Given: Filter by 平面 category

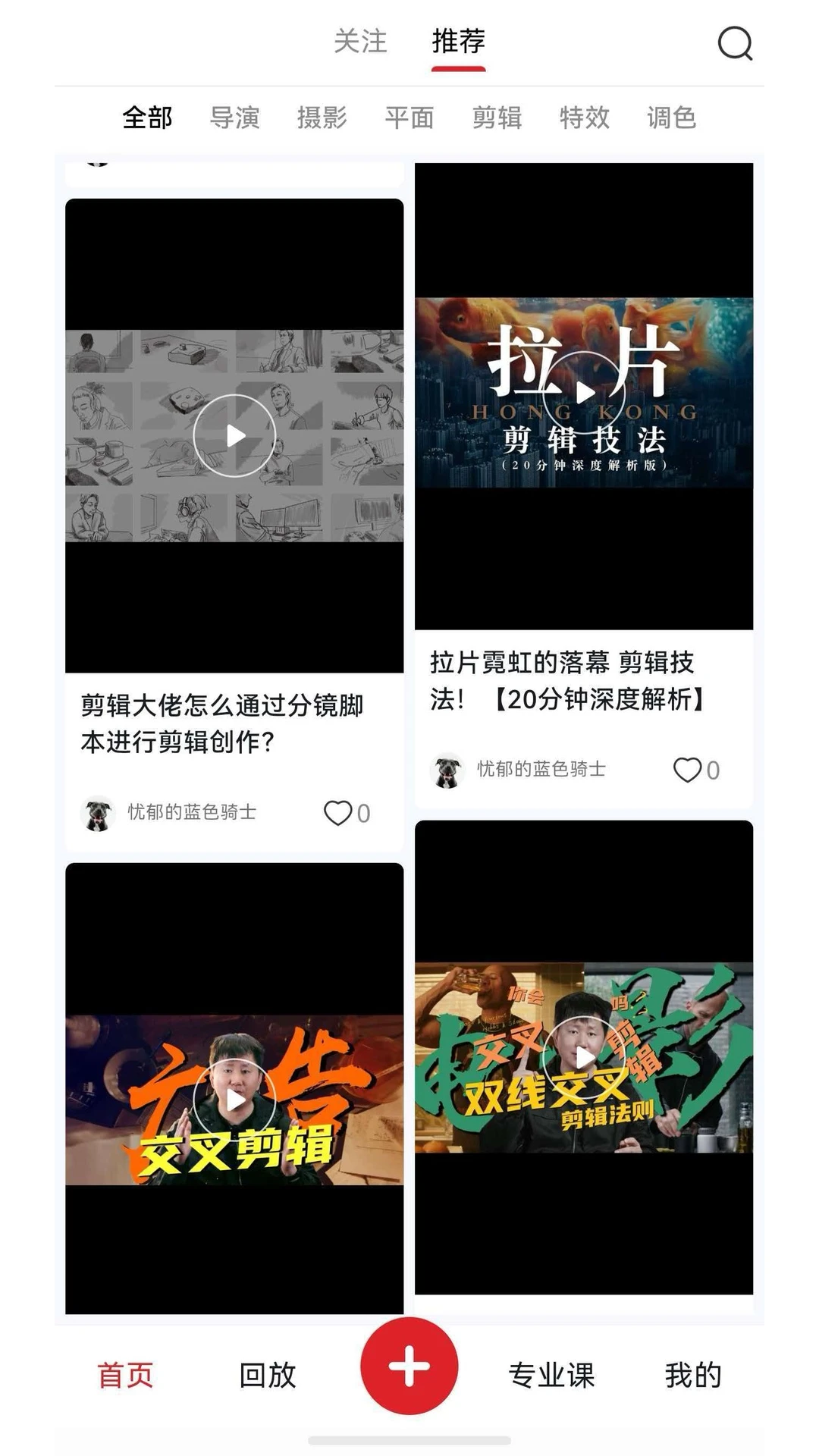Looking at the screenshot, I should pos(409,118).
